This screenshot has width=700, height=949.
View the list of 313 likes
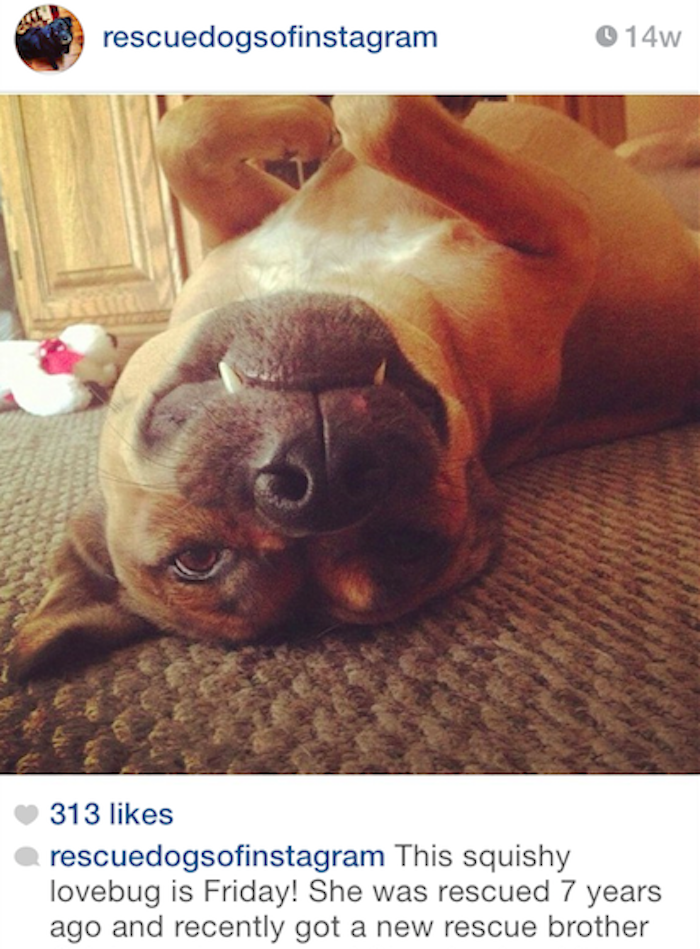coord(111,815)
